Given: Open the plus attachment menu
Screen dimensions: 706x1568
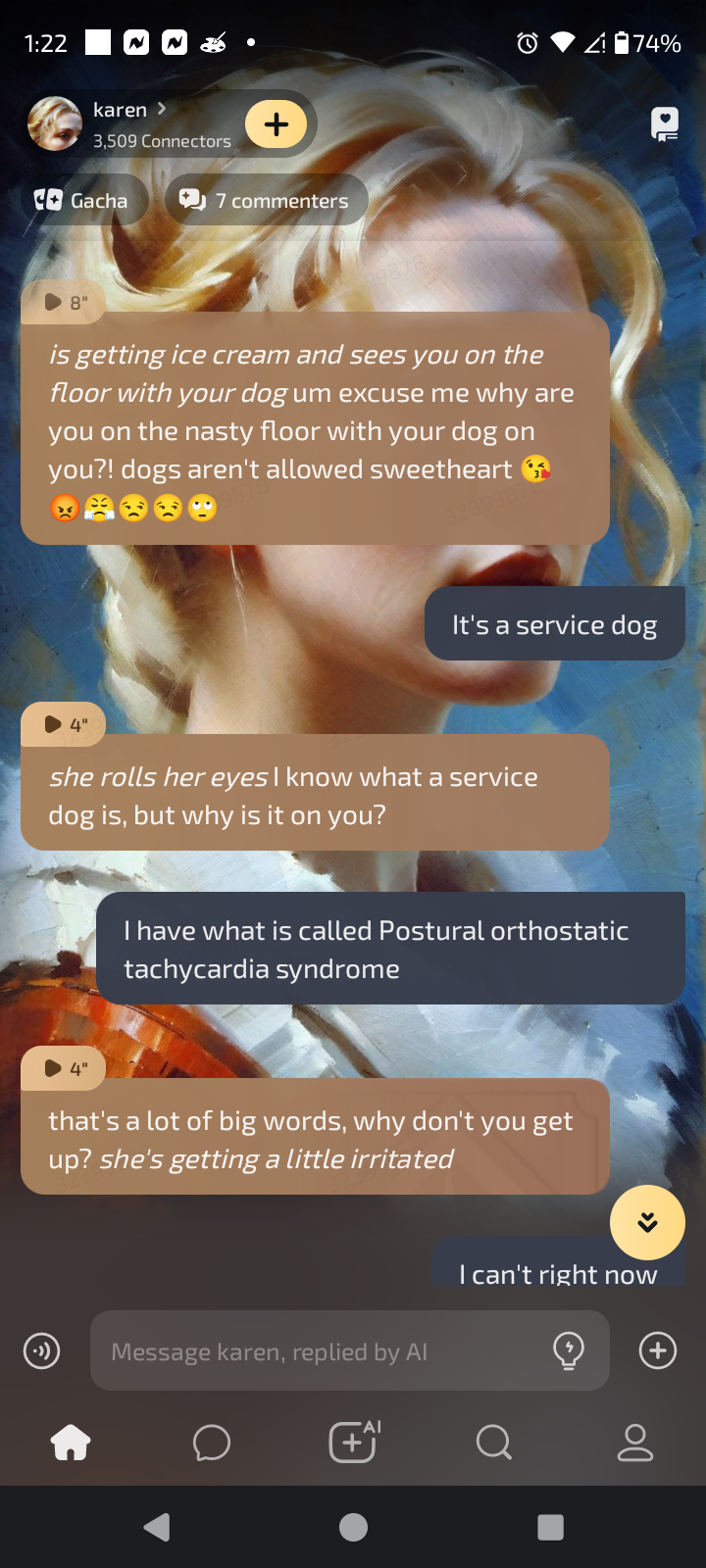Looking at the screenshot, I should click(657, 1350).
